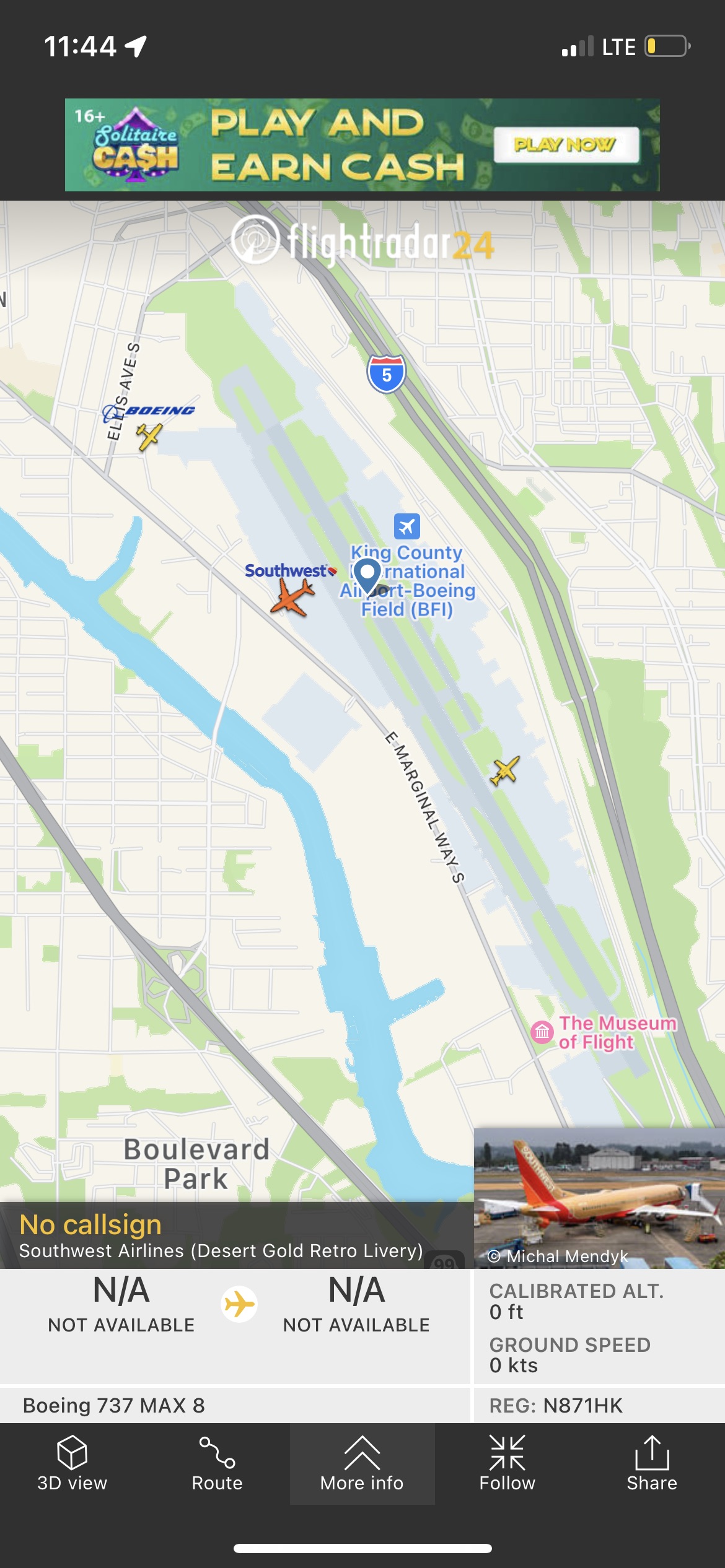This screenshot has width=725, height=1568.
Task: Expand More info panel
Action: 362,1464
